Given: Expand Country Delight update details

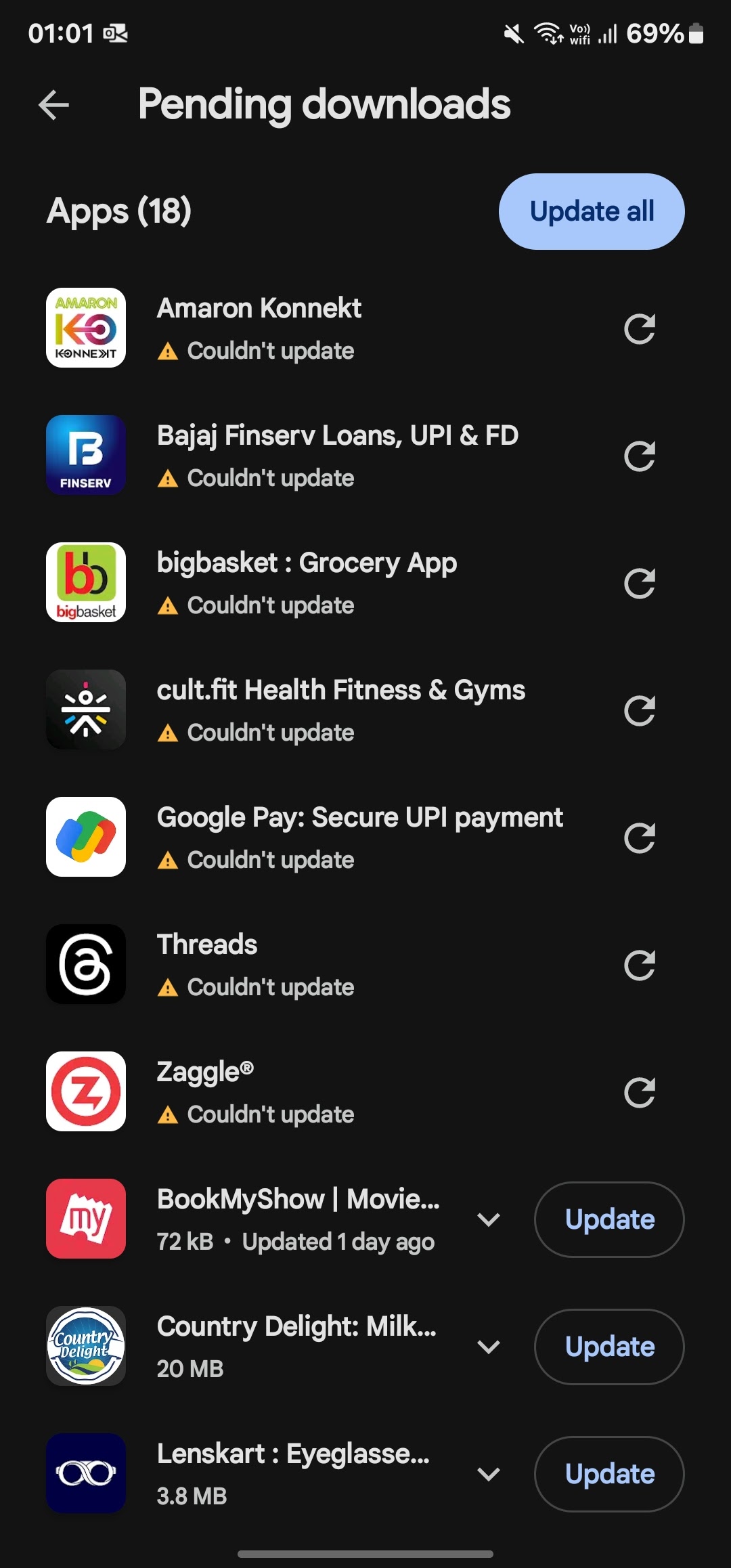Looking at the screenshot, I should pyautogui.click(x=489, y=1347).
